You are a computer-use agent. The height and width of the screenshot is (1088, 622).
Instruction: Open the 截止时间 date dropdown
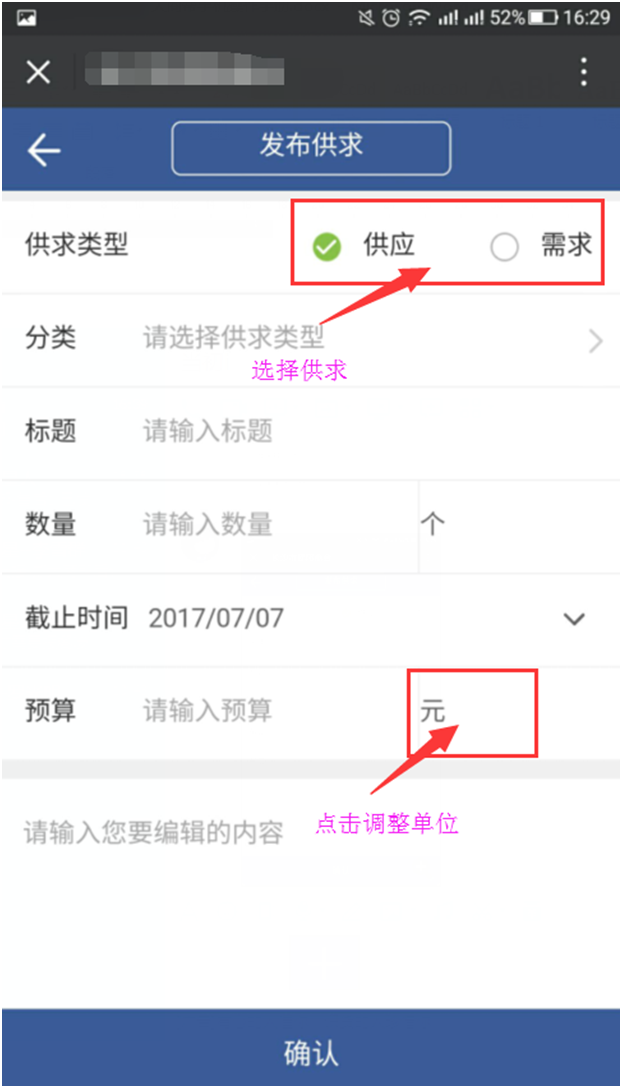pos(573,619)
